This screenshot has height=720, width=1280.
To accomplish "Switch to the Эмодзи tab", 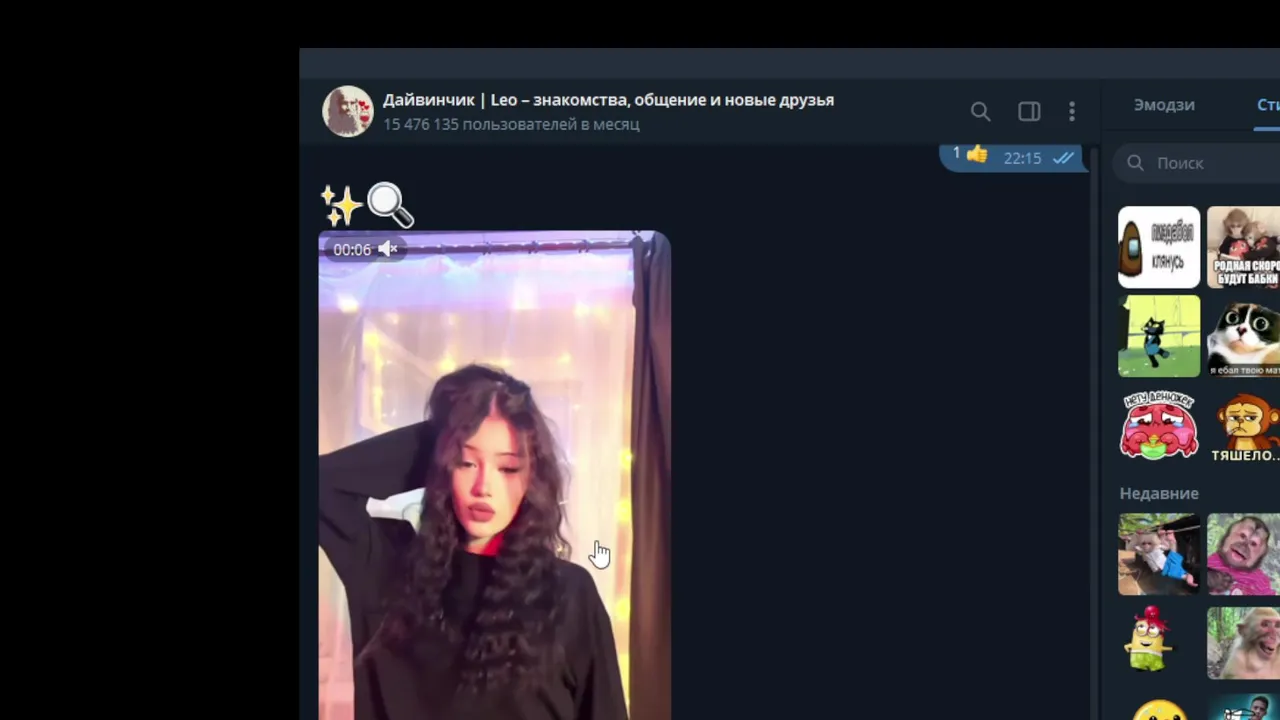I will [1163, 105].
